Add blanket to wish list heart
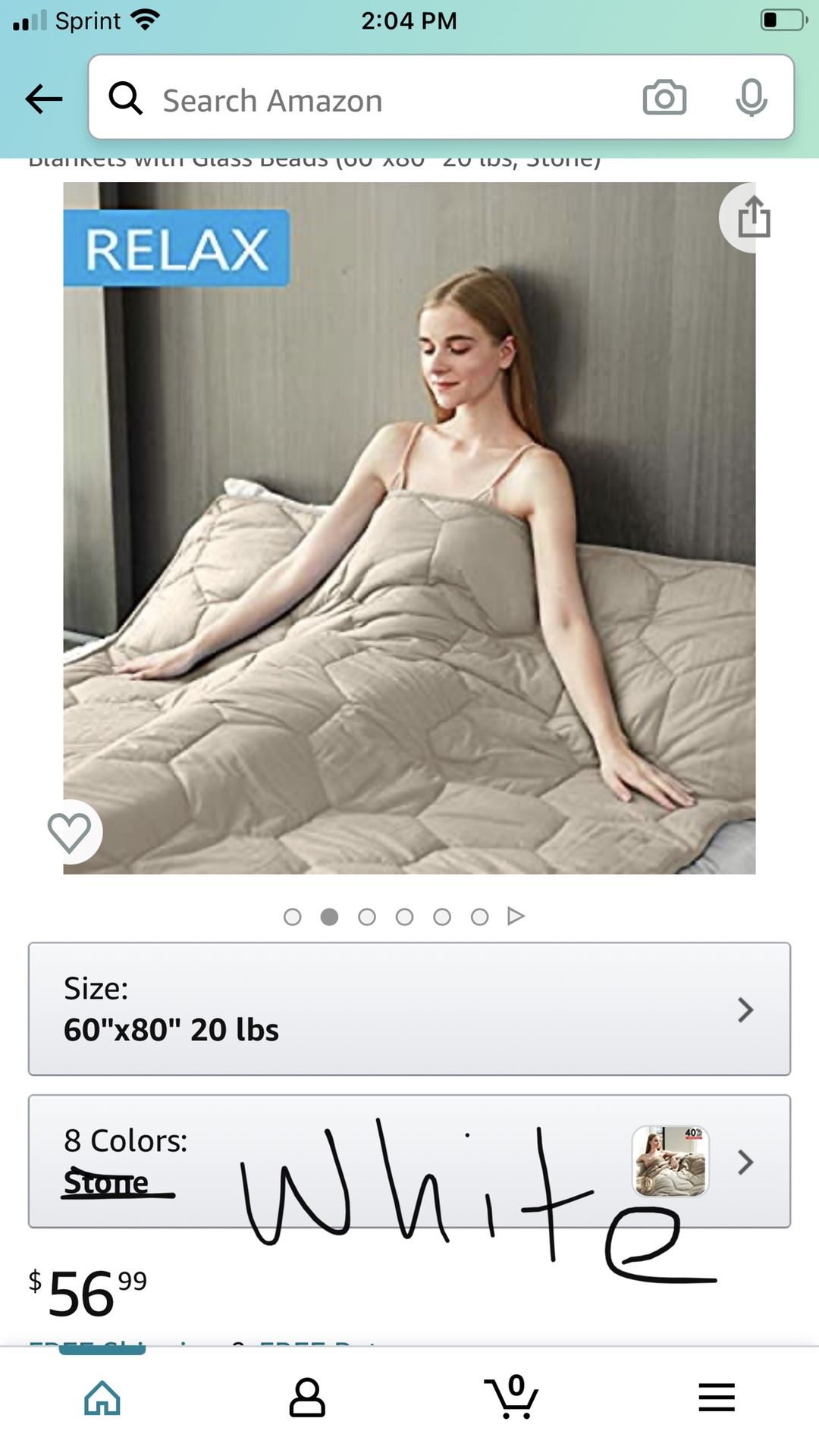This screenshot has width=819, height=1456. pyautogui.click(x=70, y=832)
